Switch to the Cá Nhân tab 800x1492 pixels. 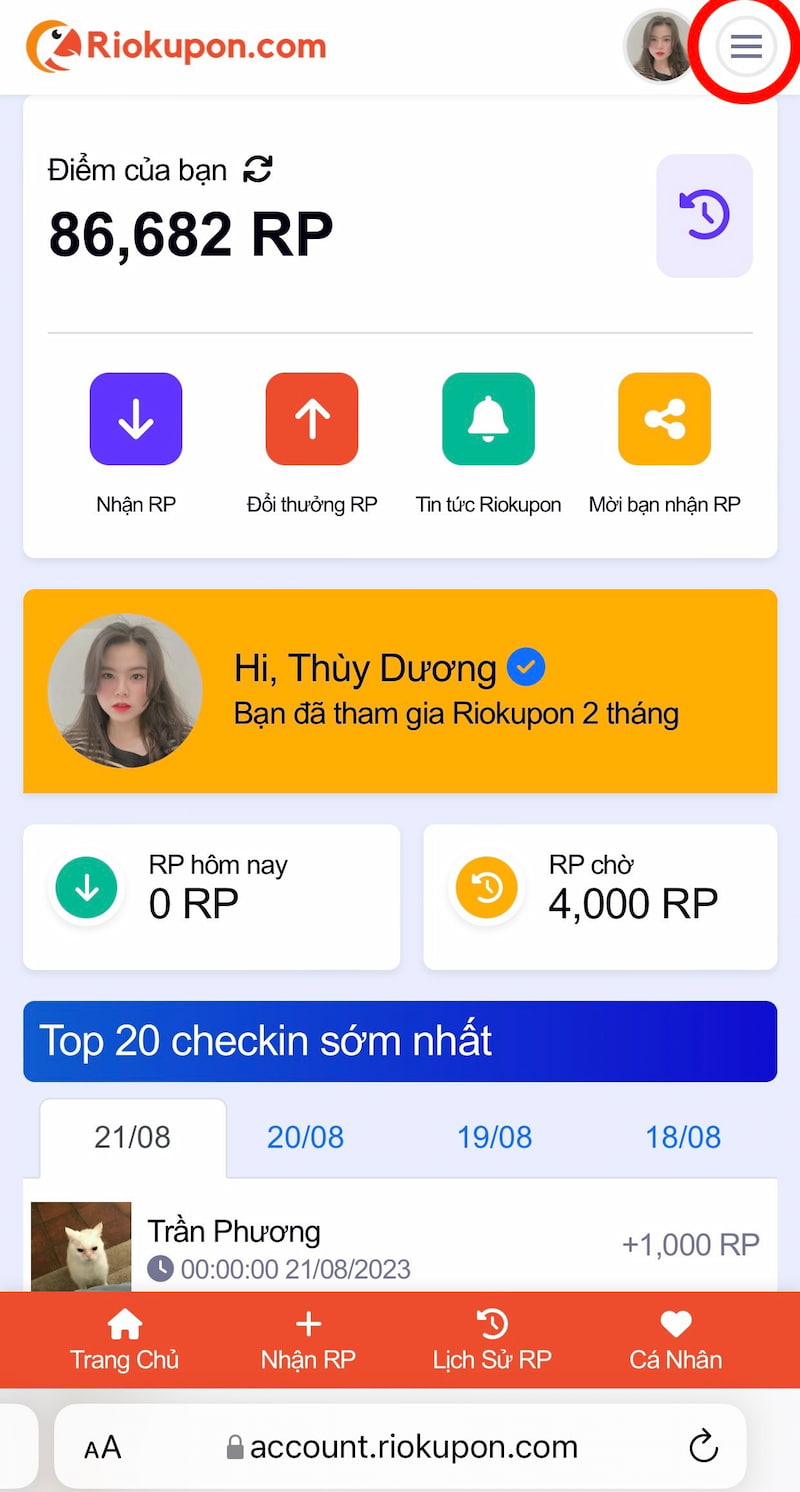(676, 1340)
